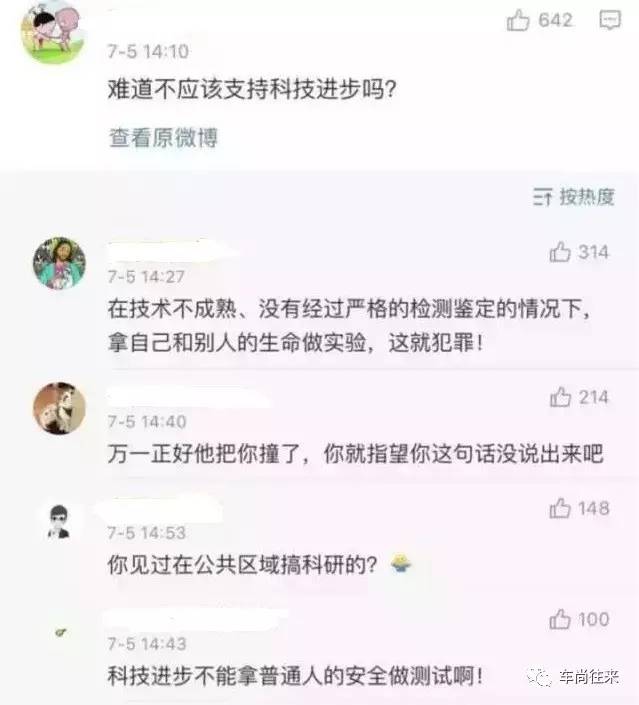Open avatar of the 7-5 14:10 commenter
Screen dimensions: 639x705
tap(51, 32)
